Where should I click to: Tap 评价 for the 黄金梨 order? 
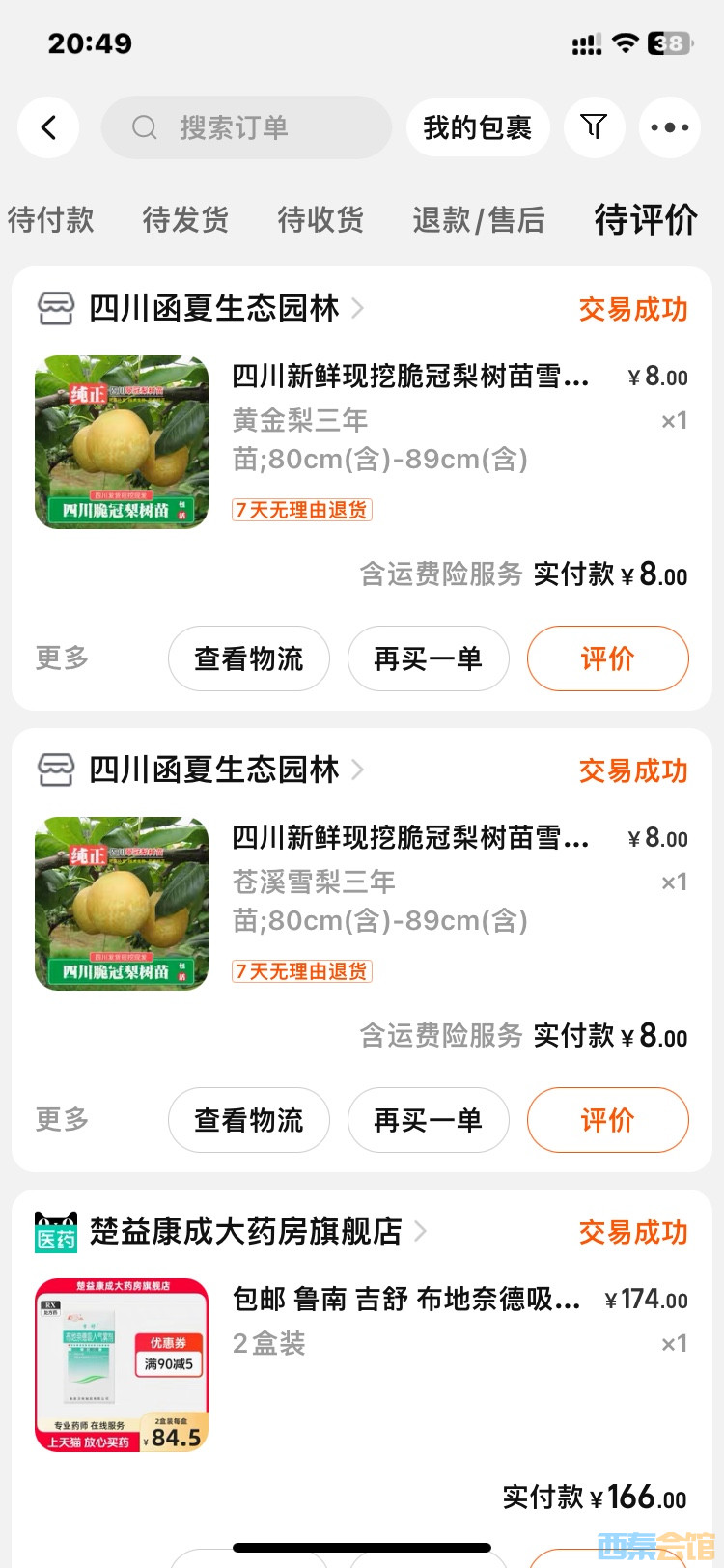click(607, 658)
